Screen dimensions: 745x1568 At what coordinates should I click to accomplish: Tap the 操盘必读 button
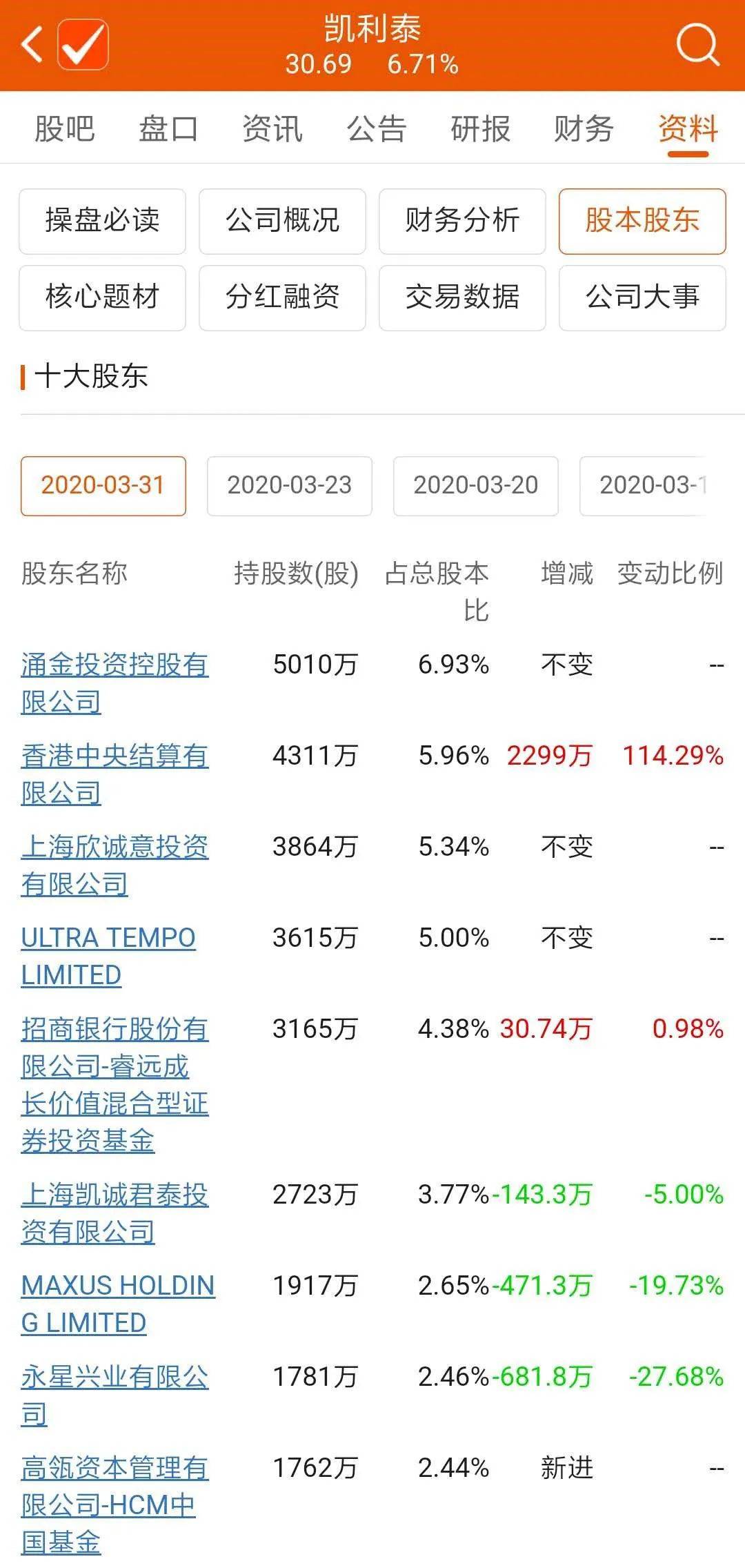[101, 221]
